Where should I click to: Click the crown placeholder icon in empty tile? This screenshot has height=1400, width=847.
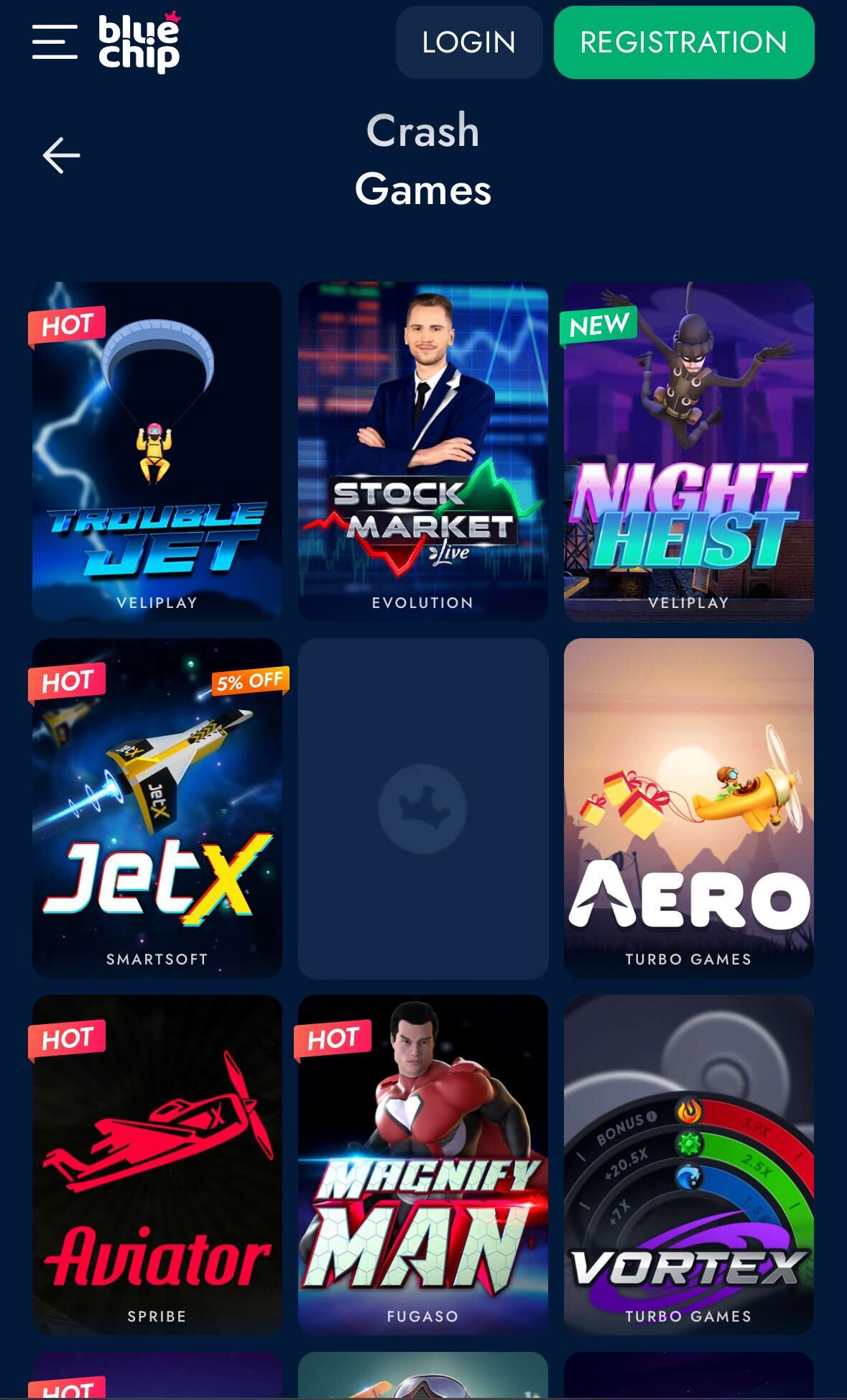pos(422,809)
